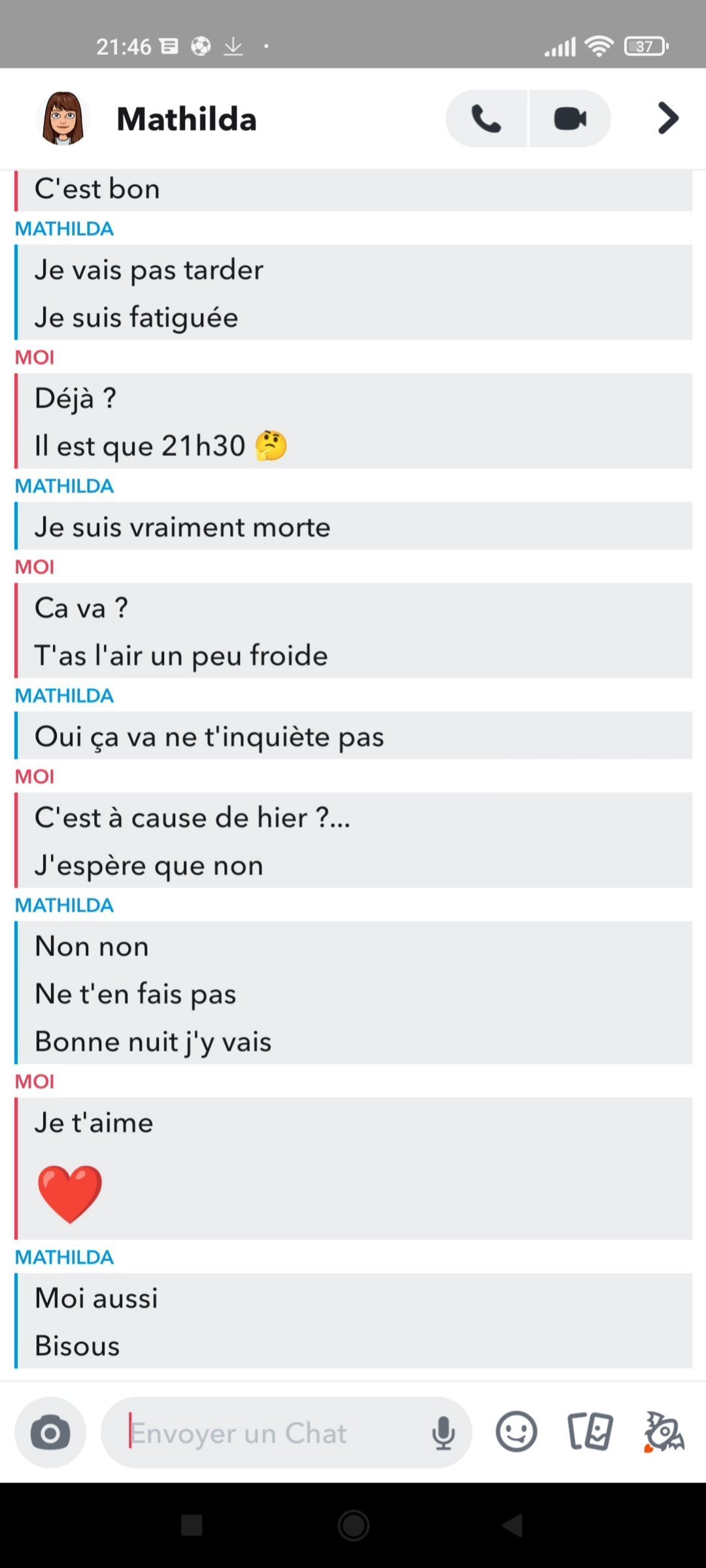Open the photo gallery cards icon
706x1568 pixels.
click(590, 1432)
